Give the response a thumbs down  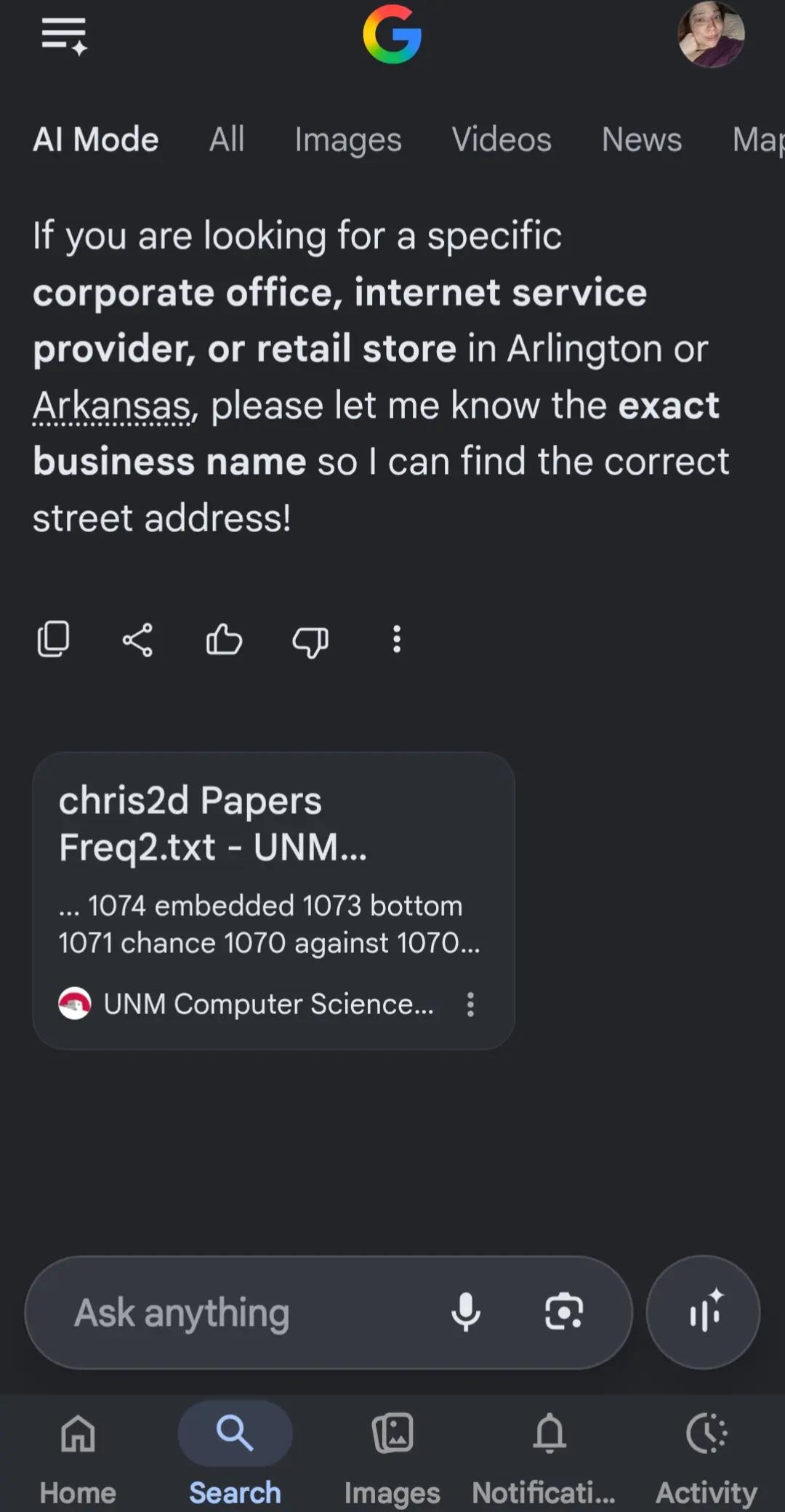click(x=310, y=641)
